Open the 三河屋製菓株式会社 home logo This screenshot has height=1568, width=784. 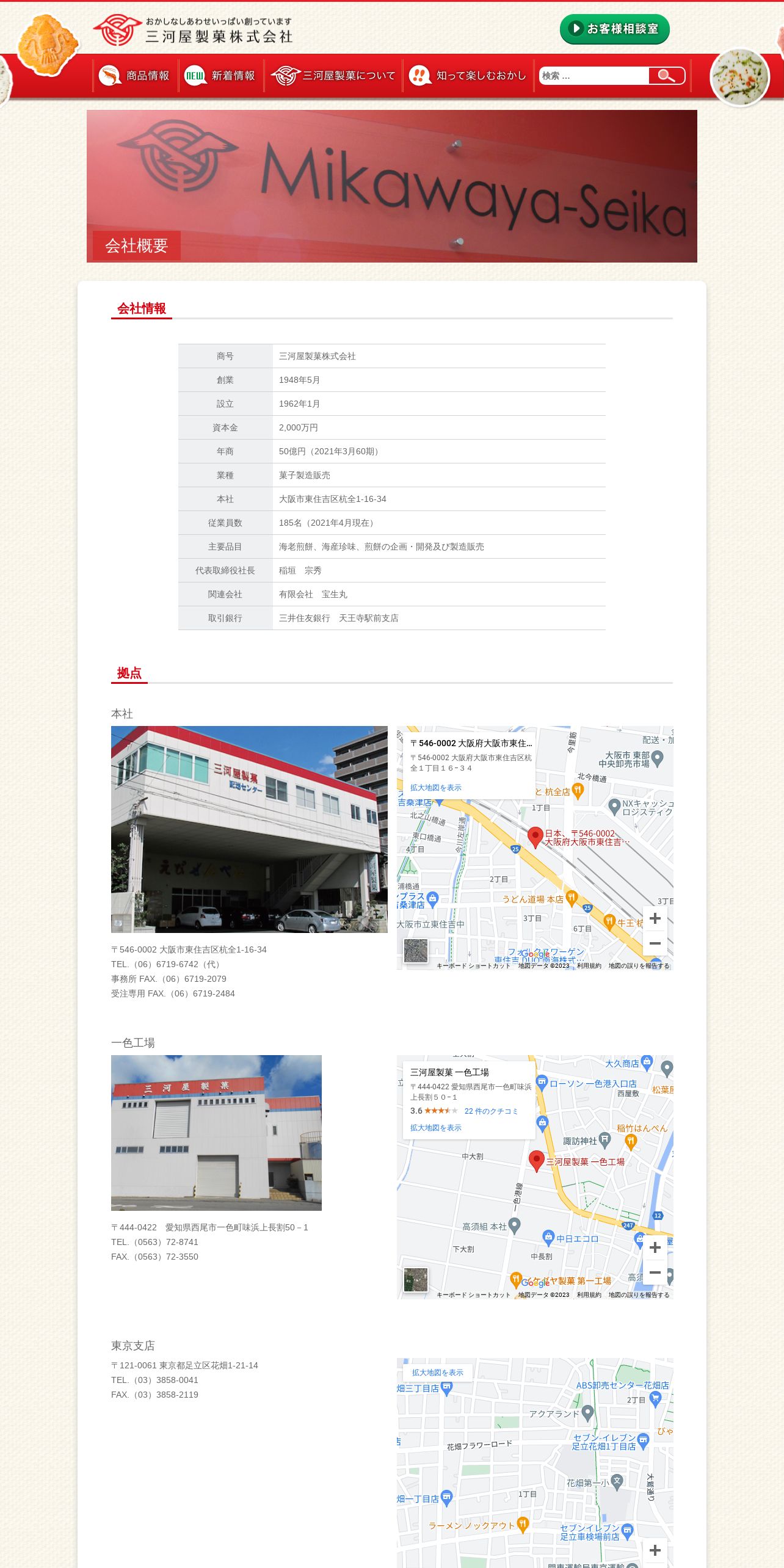click(194, 30)
